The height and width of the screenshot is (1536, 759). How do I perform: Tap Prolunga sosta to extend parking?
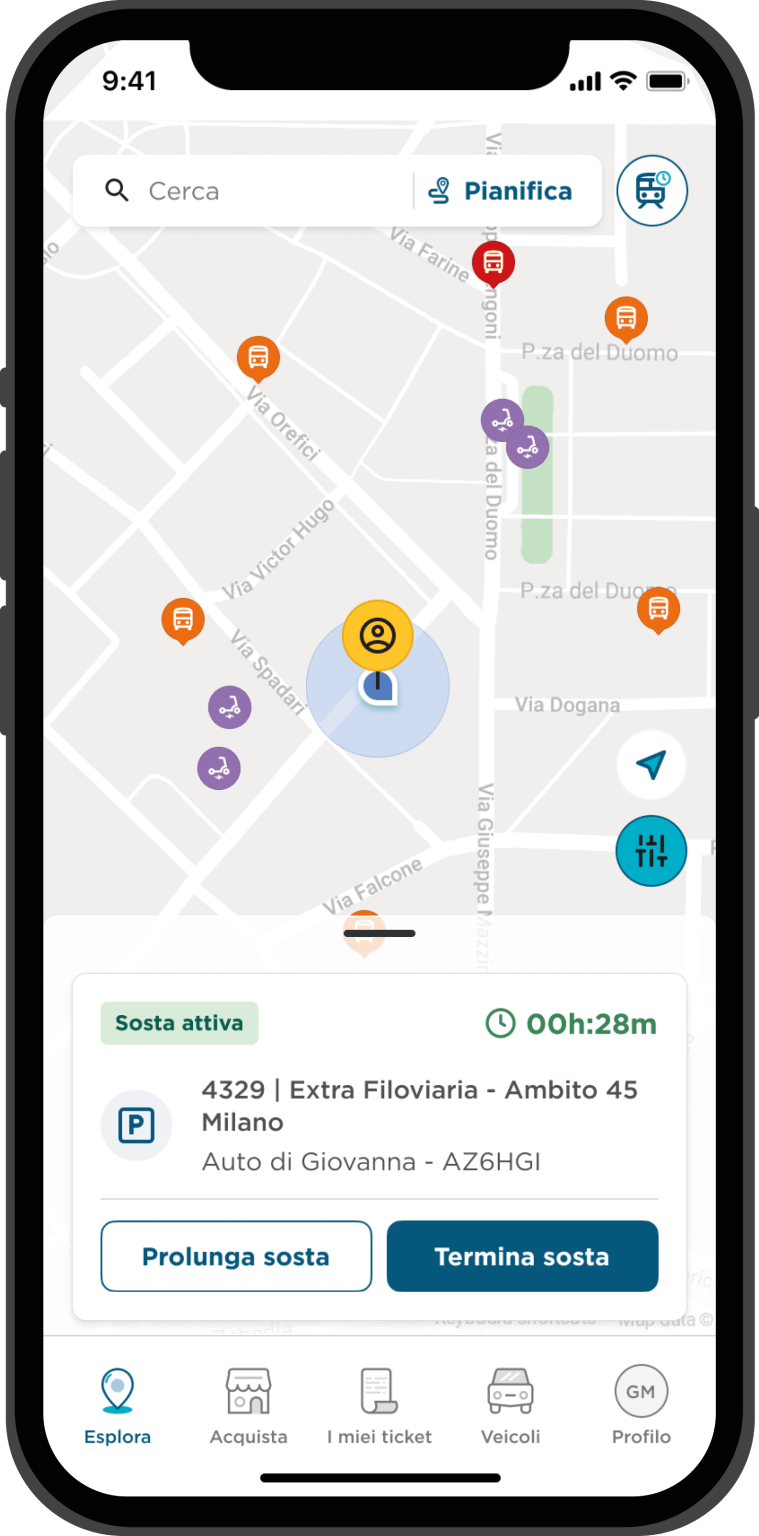click(236, 1256)
